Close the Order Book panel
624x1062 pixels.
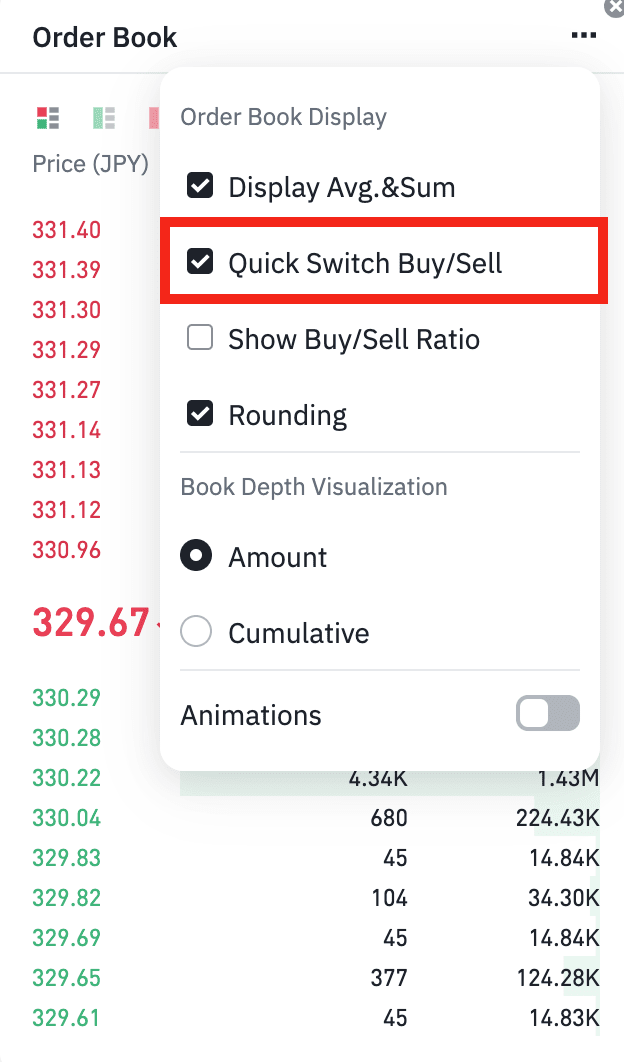click(613, 7)
